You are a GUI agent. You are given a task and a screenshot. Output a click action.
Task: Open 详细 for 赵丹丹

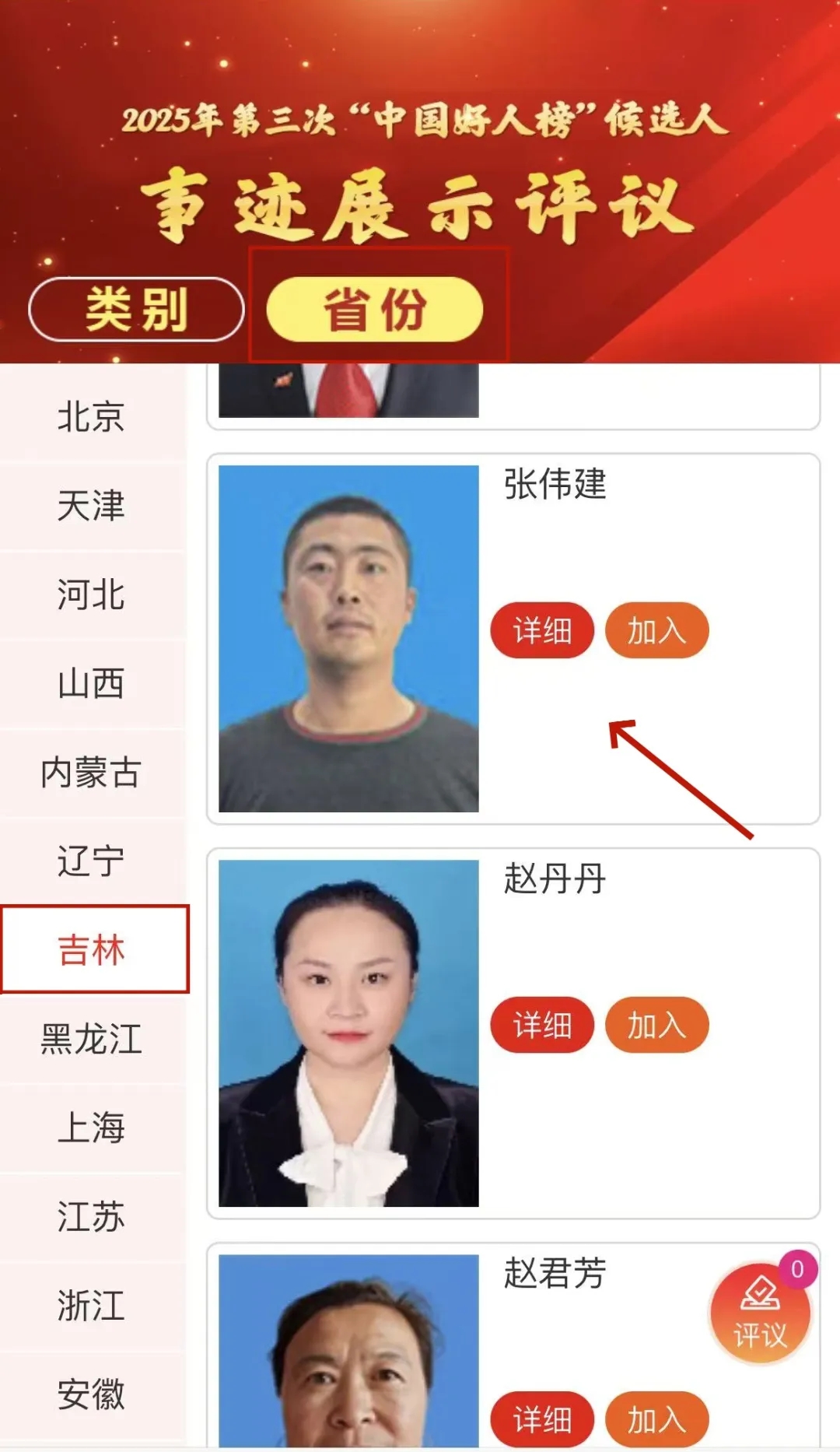542,1025
